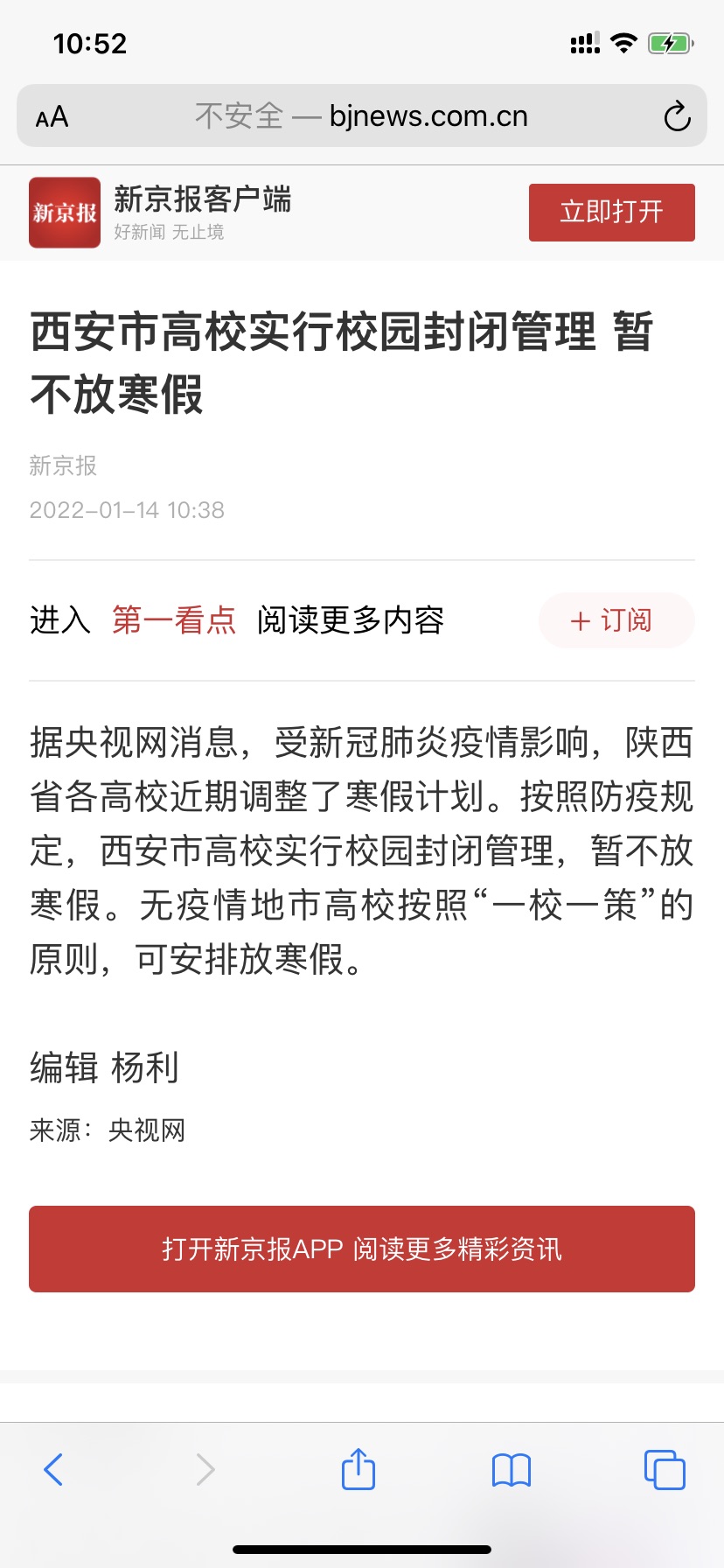724x1568 pixels.
Task: Go back with the browser back arrow
Action: tap(53, 1469)
